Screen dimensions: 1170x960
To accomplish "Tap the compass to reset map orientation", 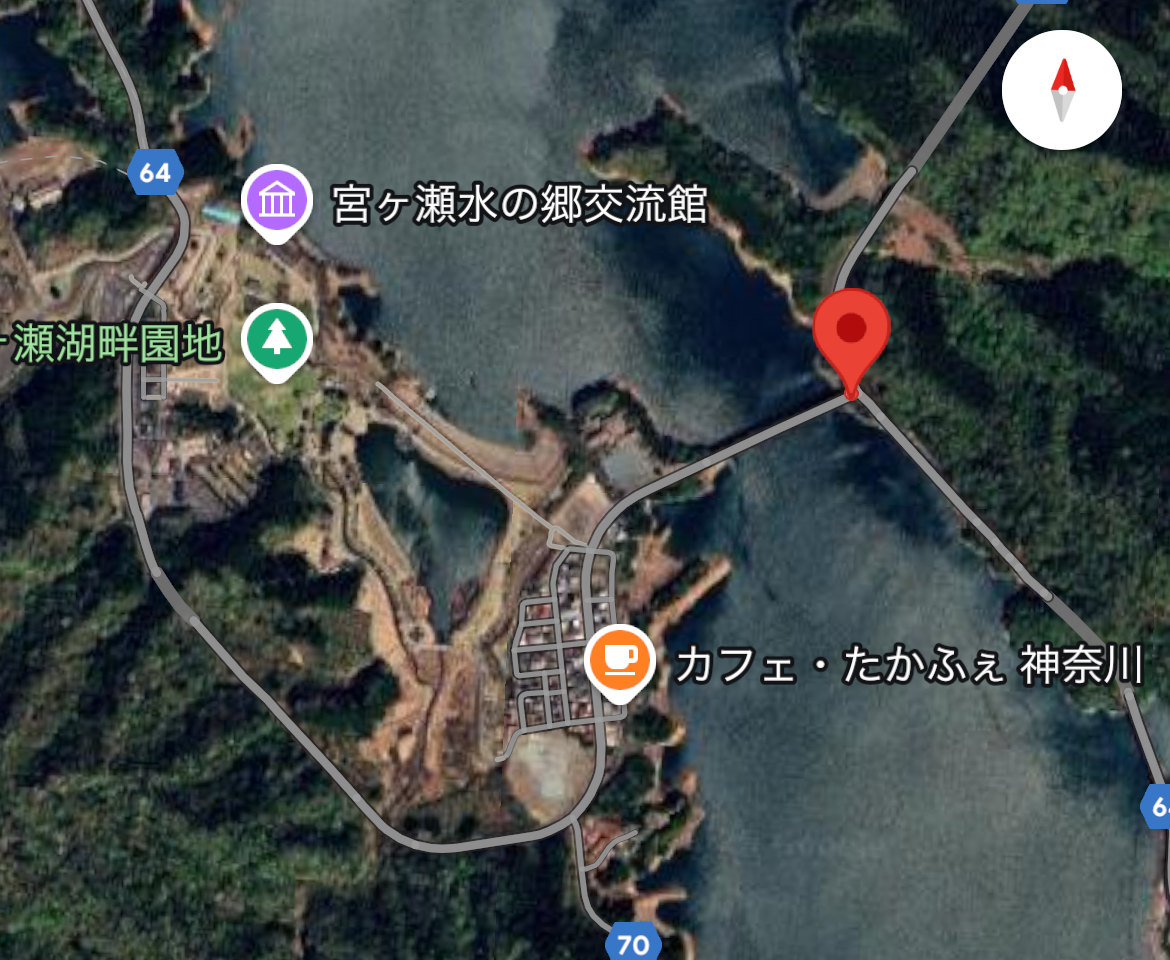I will (1061, 90).
